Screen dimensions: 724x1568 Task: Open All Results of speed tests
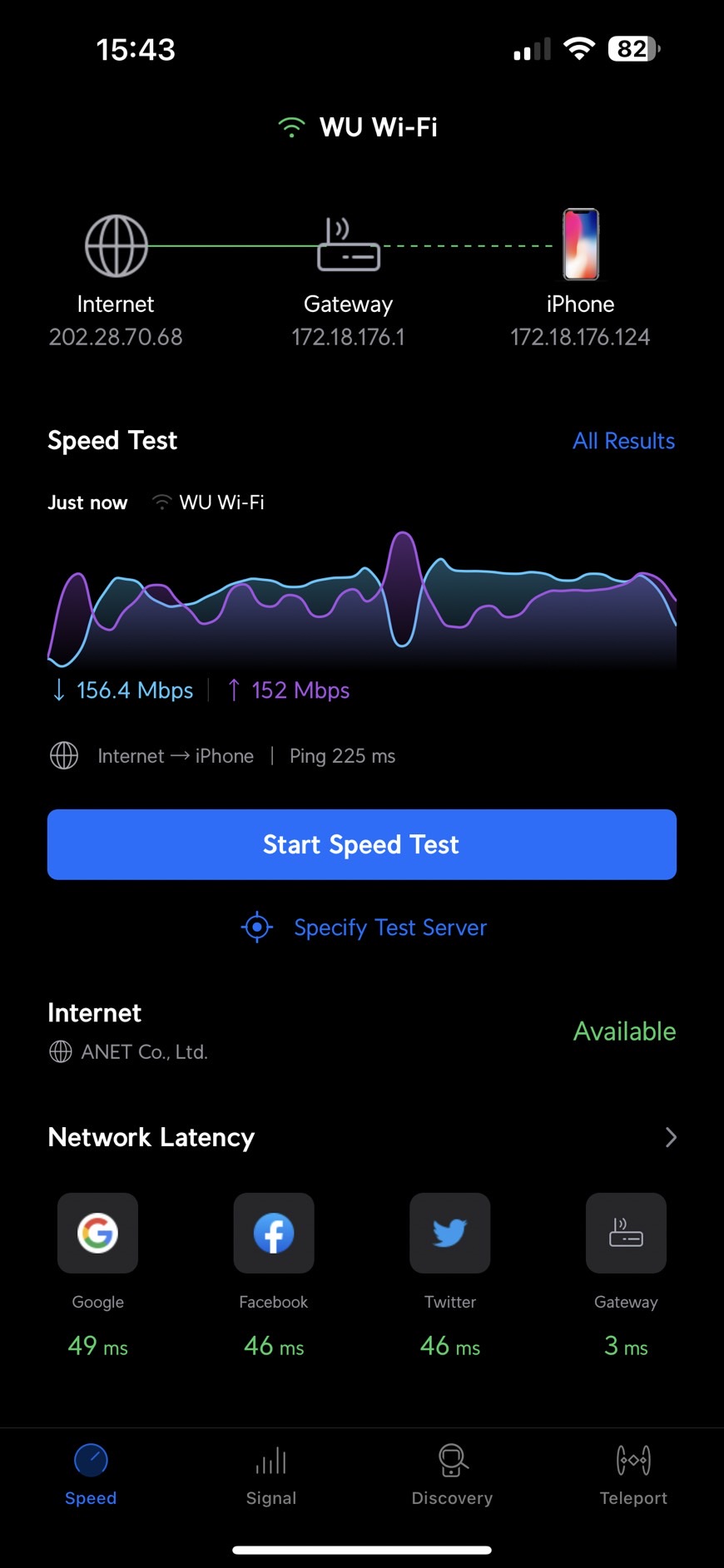(x=623, y=441)
